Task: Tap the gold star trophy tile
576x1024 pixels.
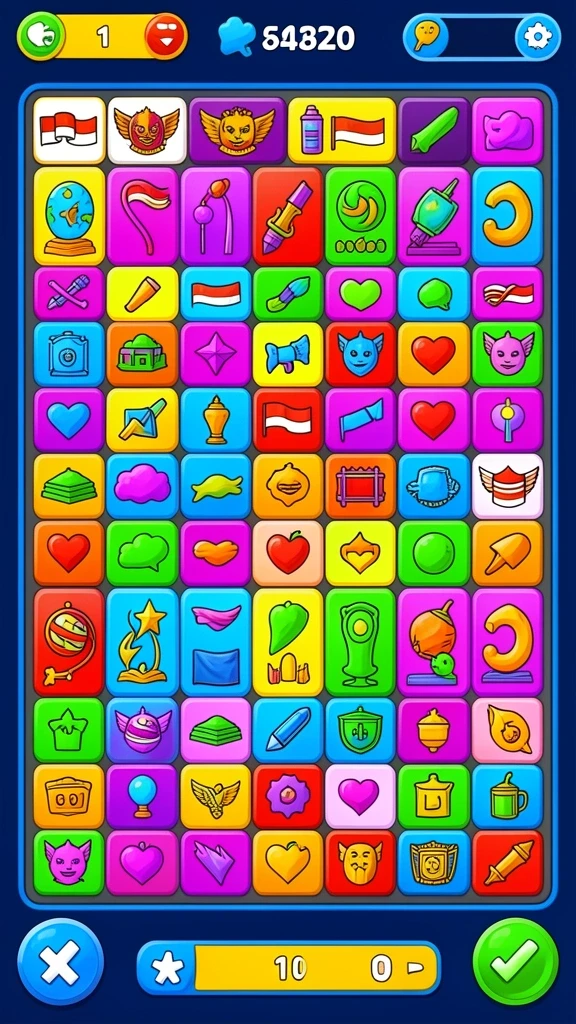Action: click(142, 642)
